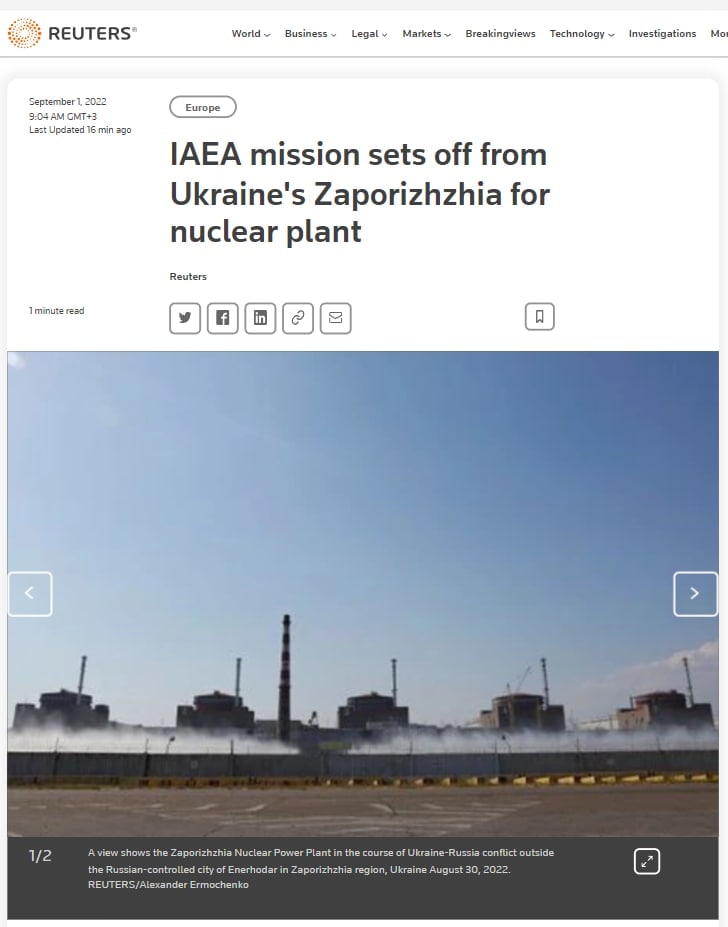
Task: Expand the World menu
Action: (251, 34)
